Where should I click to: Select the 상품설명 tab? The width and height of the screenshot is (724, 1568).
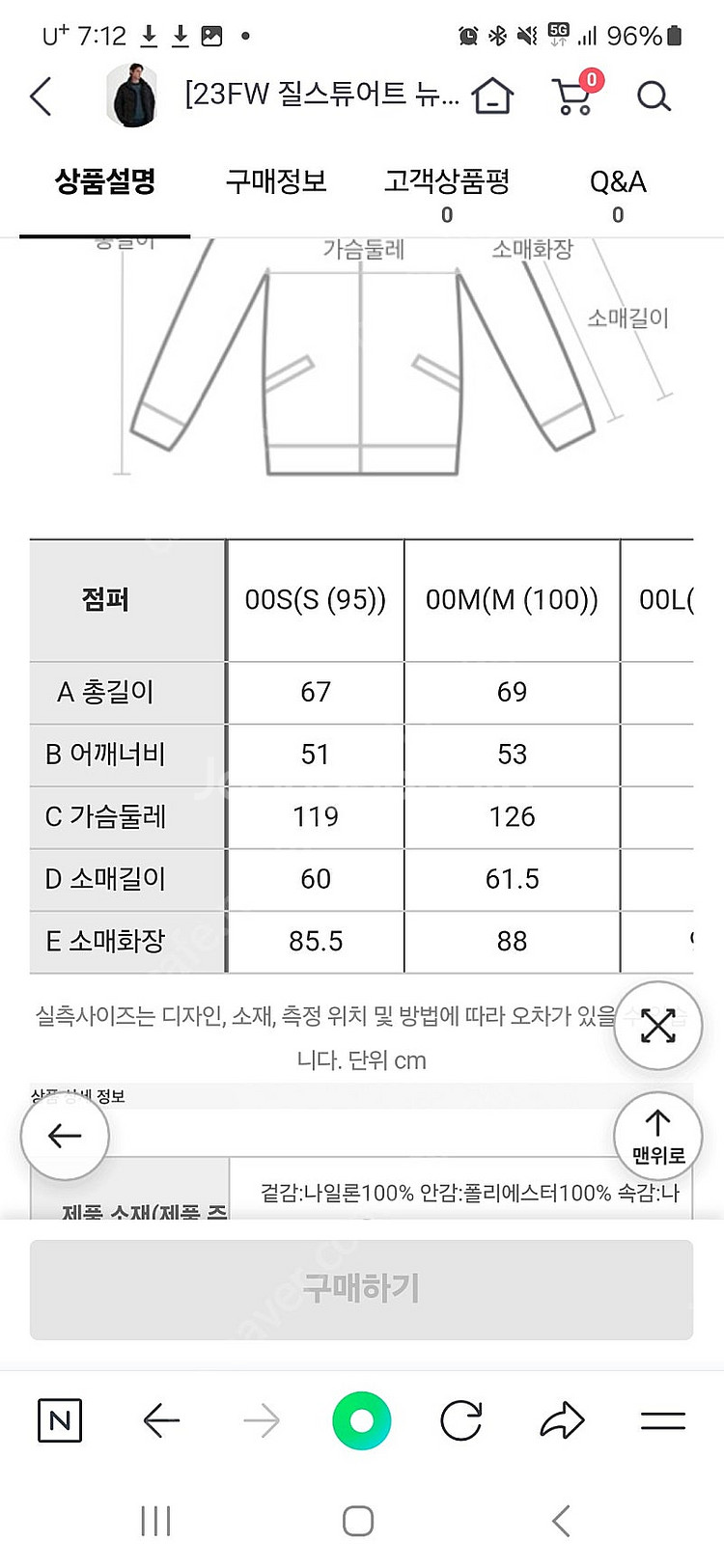[105, 181]
